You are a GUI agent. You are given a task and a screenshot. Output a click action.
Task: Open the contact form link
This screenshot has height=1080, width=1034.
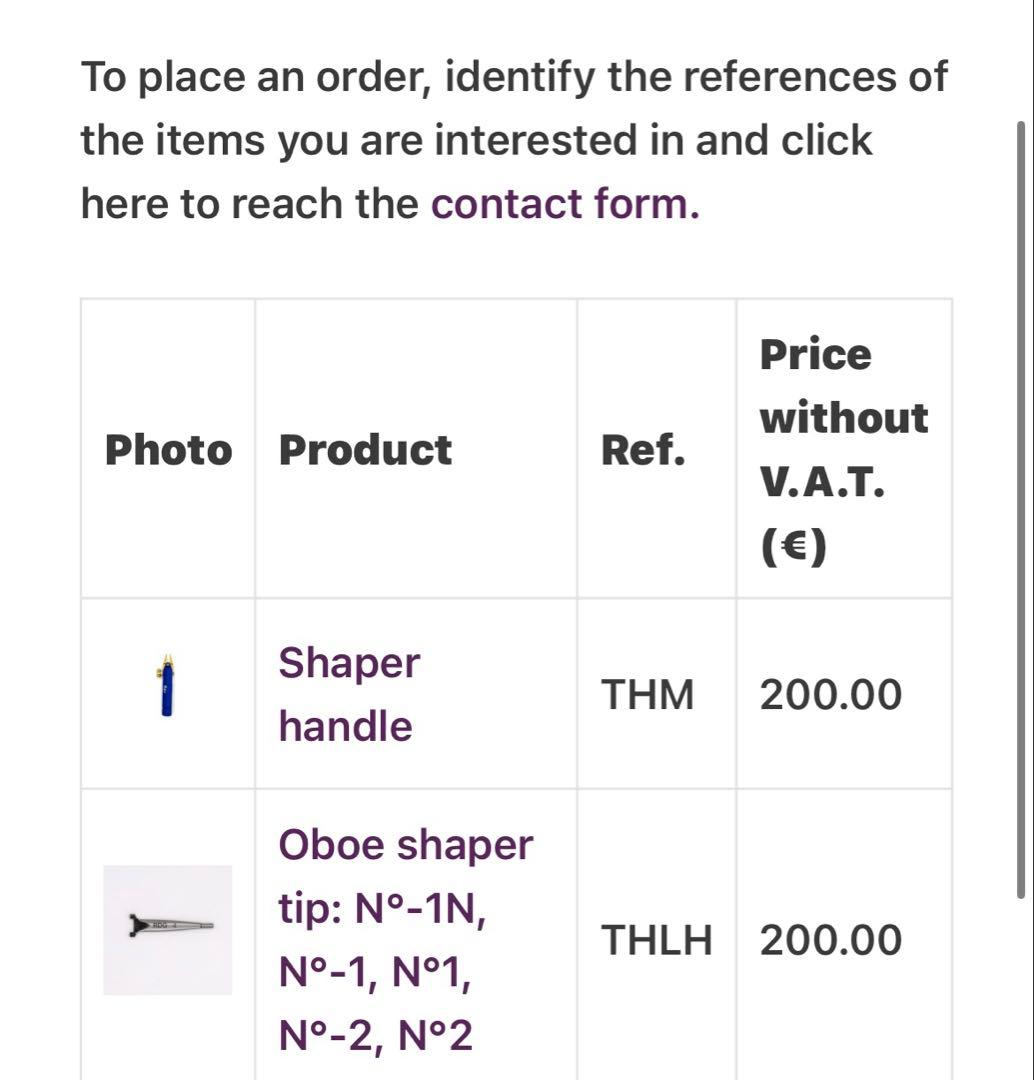click(565, 204)
